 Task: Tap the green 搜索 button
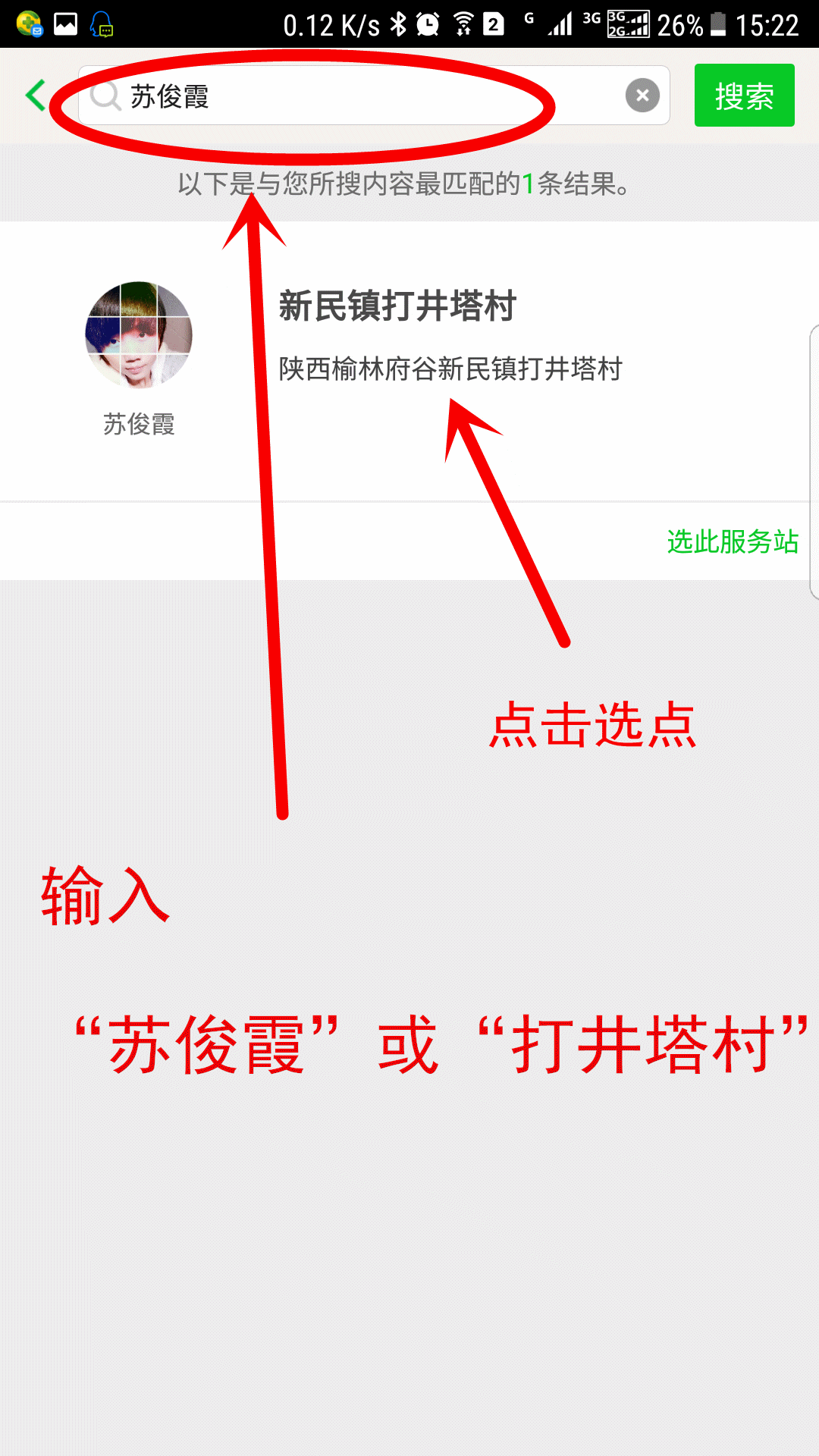[744, 96]
